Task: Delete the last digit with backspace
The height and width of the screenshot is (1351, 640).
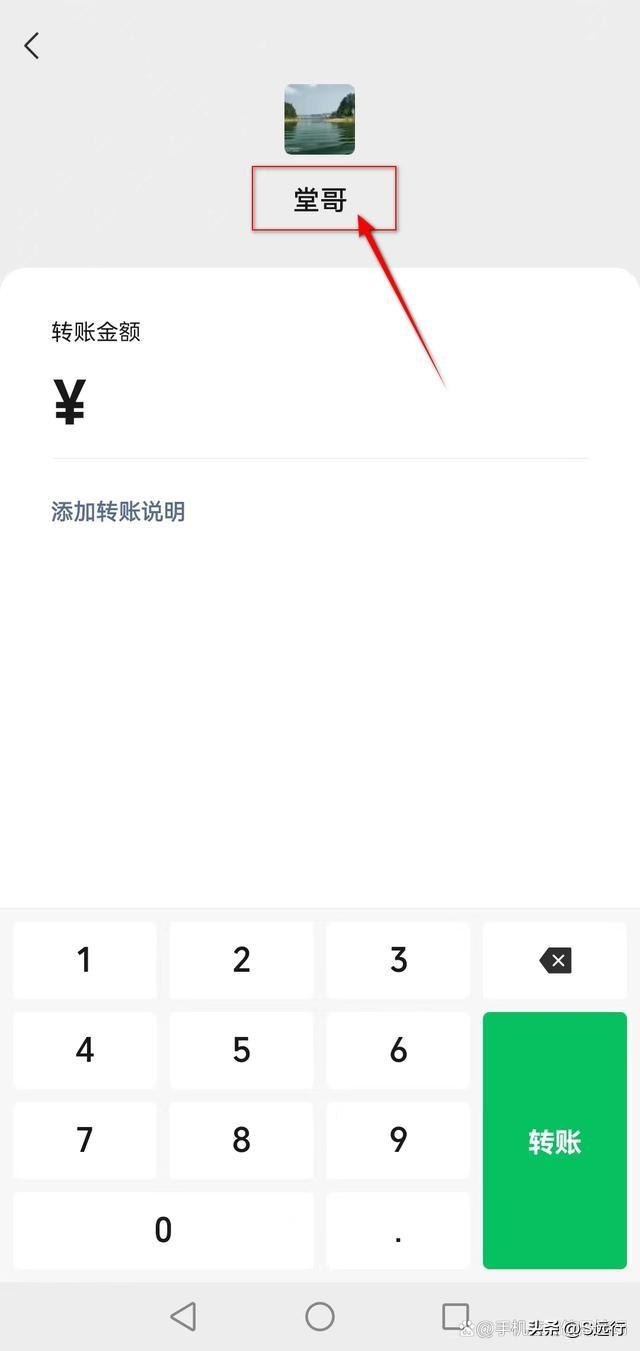Action: click(x=554, y=961)
